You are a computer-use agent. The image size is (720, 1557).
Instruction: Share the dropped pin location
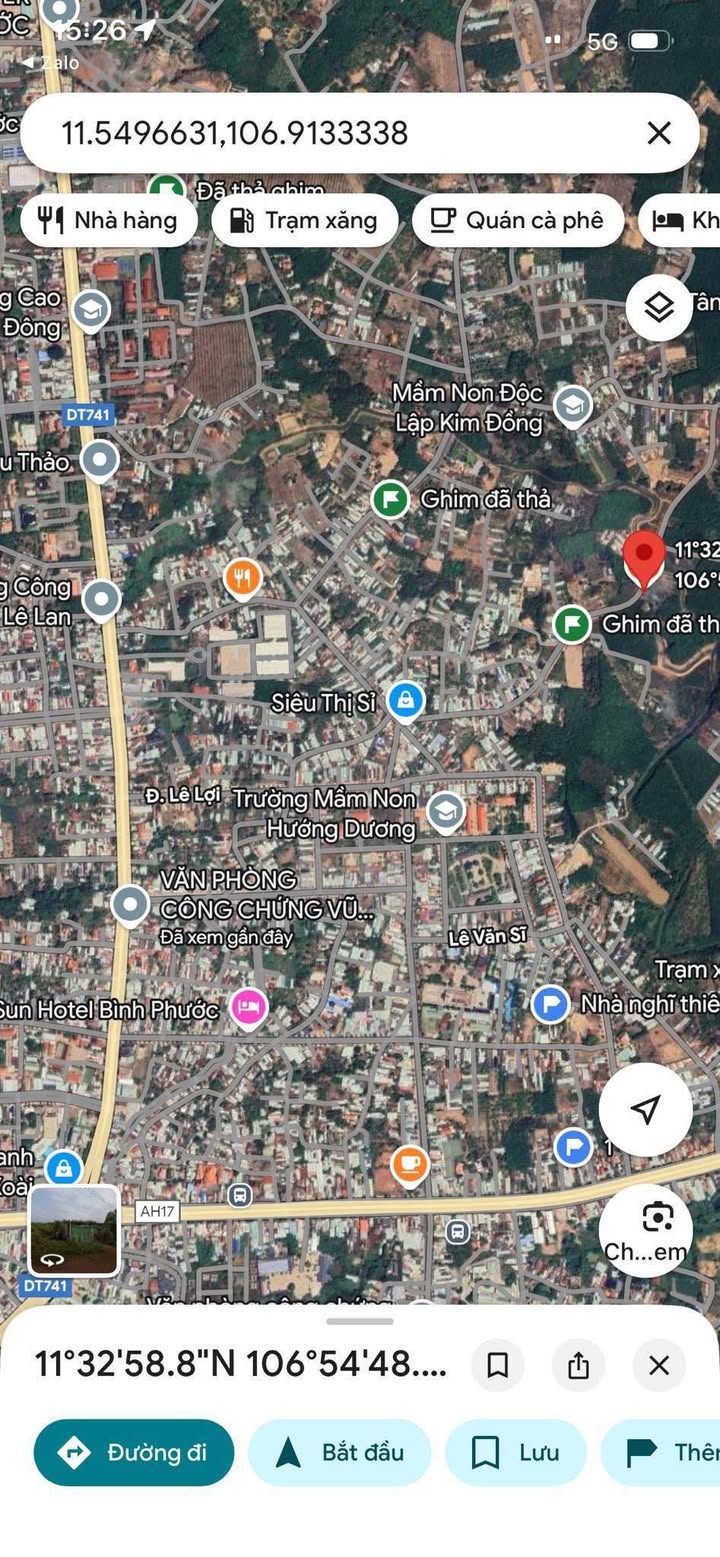(578, 1365)
